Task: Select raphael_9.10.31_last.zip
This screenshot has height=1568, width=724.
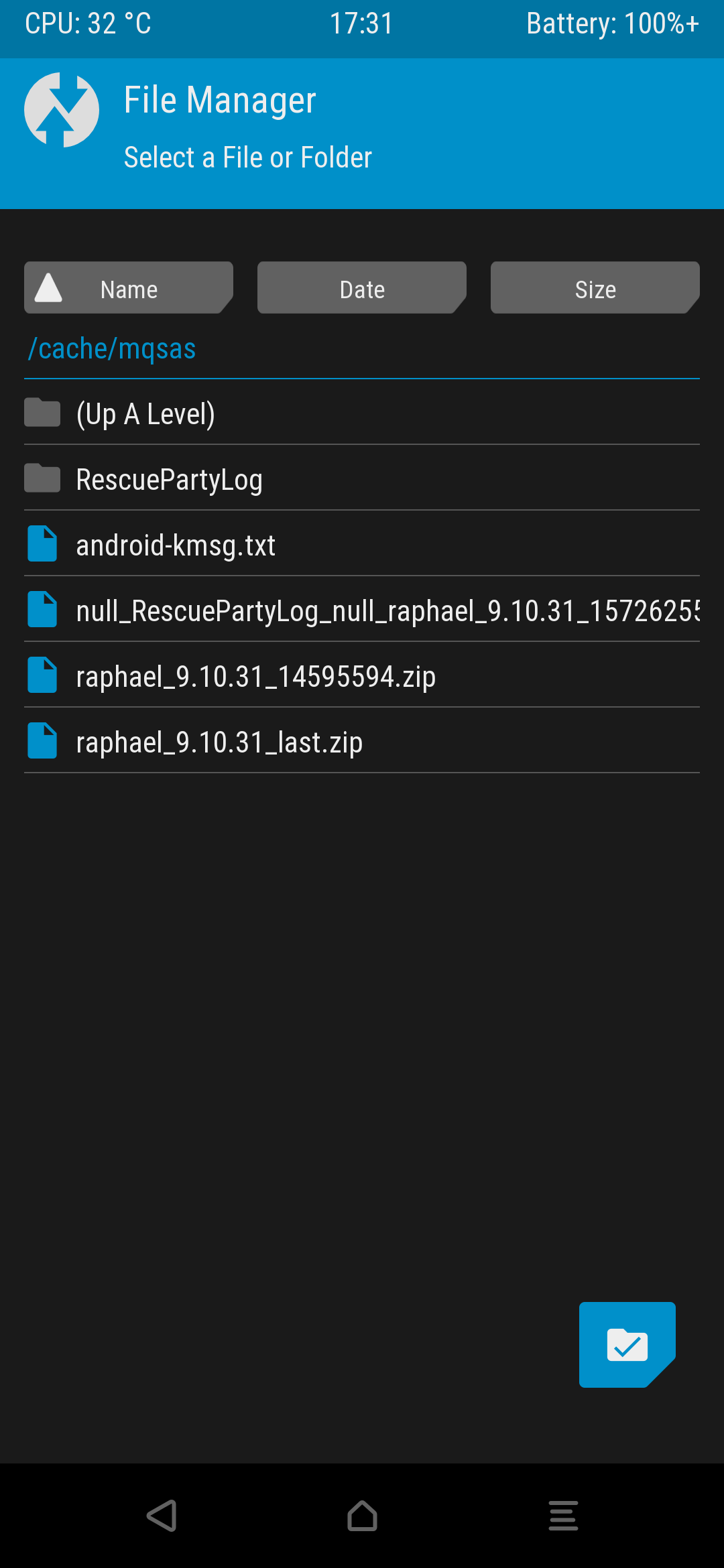Action: tap(362, 741)
